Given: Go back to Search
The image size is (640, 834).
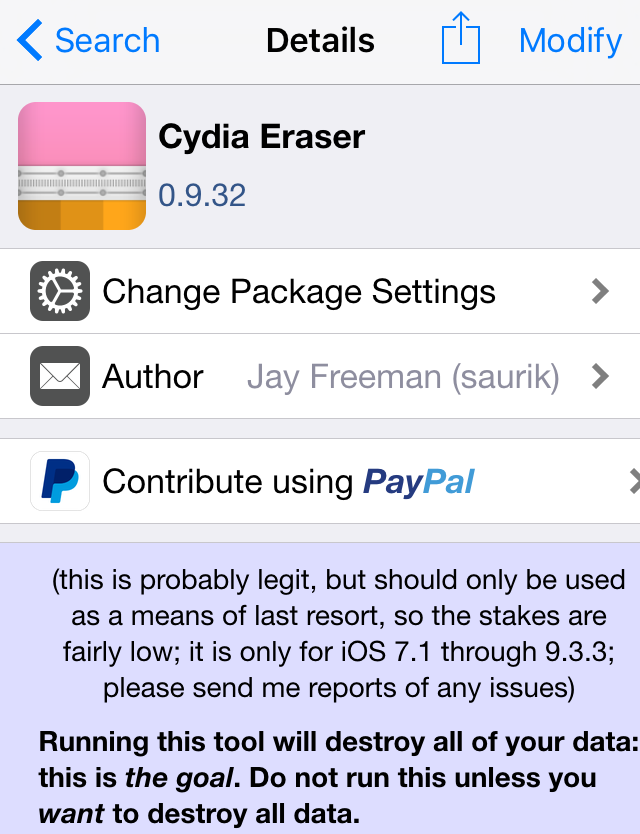Looking at the screenshot, I should pyautogui.click(x=89, y=41).
